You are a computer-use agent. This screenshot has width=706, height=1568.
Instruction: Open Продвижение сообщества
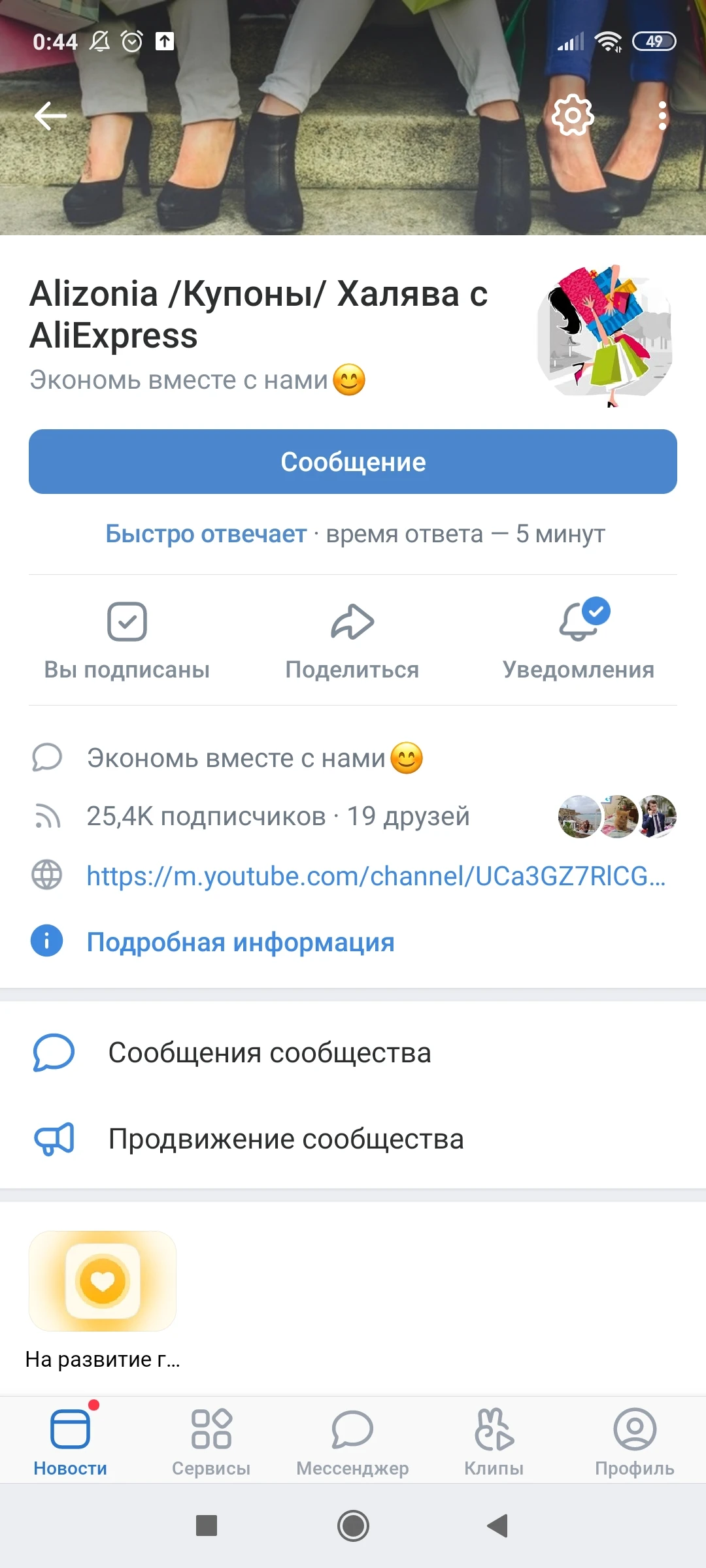pyautogui.click(x=286, y=1139)
